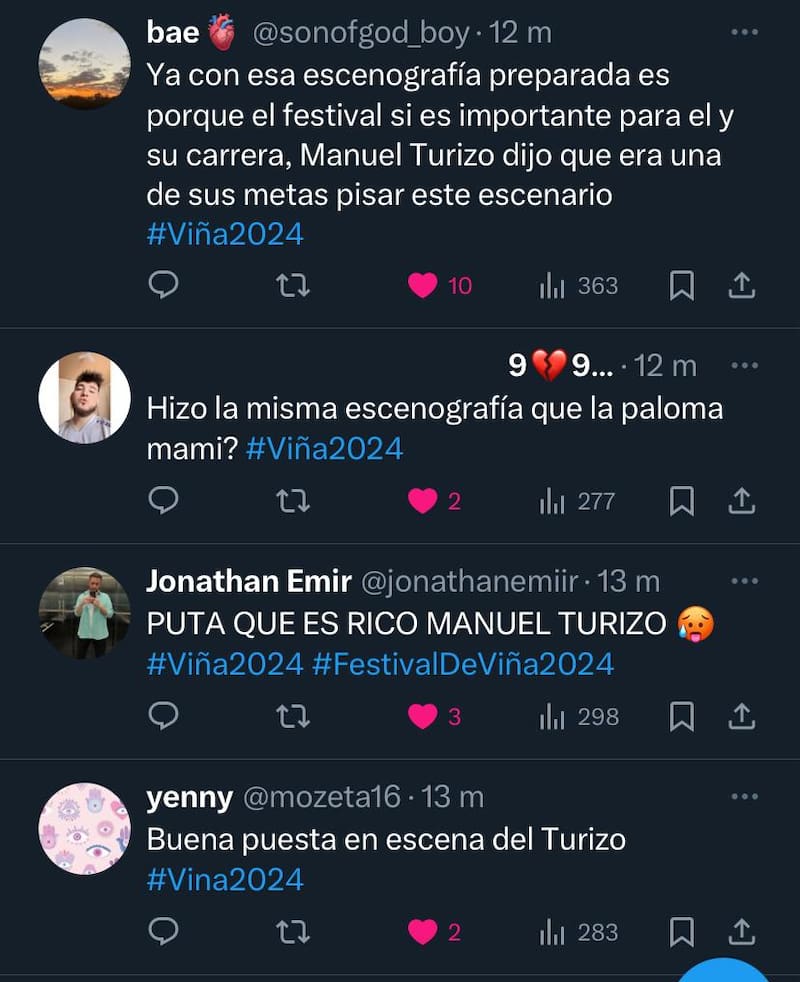Select the bookmark icon on yenny's tweet
Image resolution: width=800 pixels, height=982 pixels.
681,931
